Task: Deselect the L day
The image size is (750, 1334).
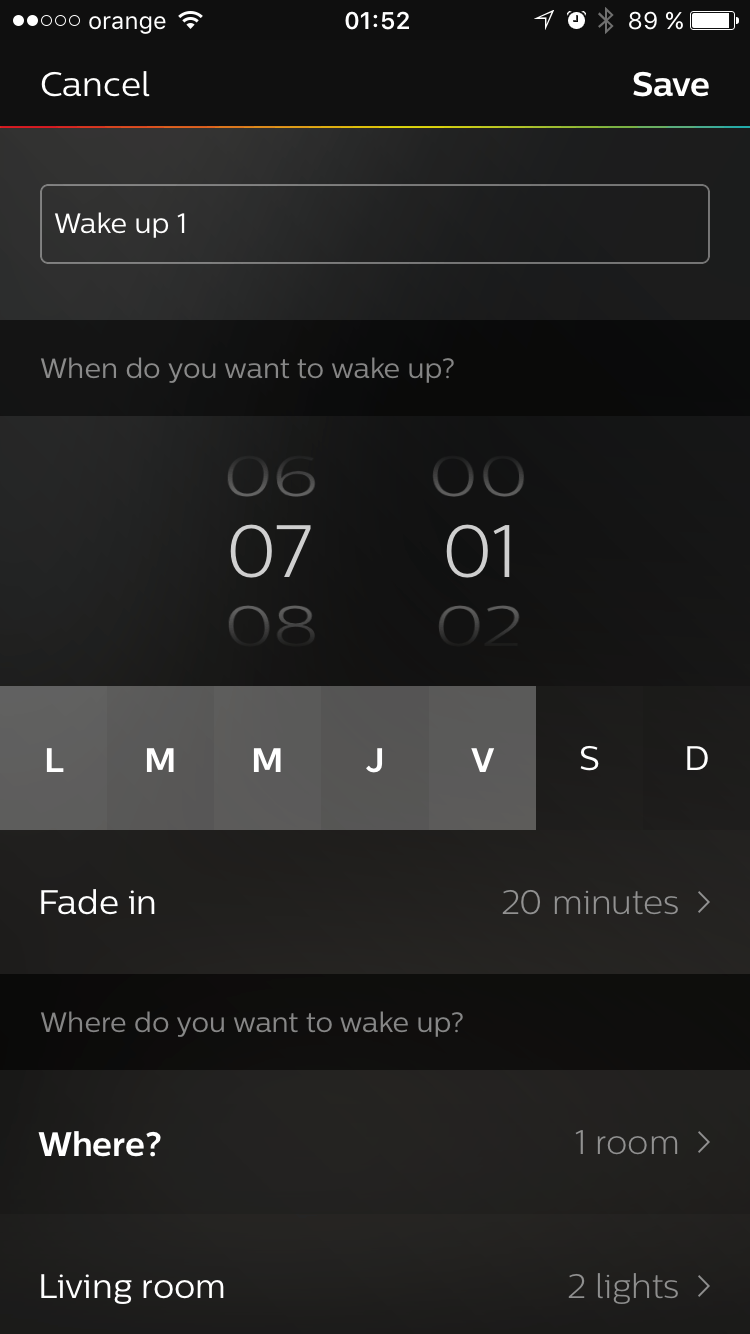Action: 54,759
